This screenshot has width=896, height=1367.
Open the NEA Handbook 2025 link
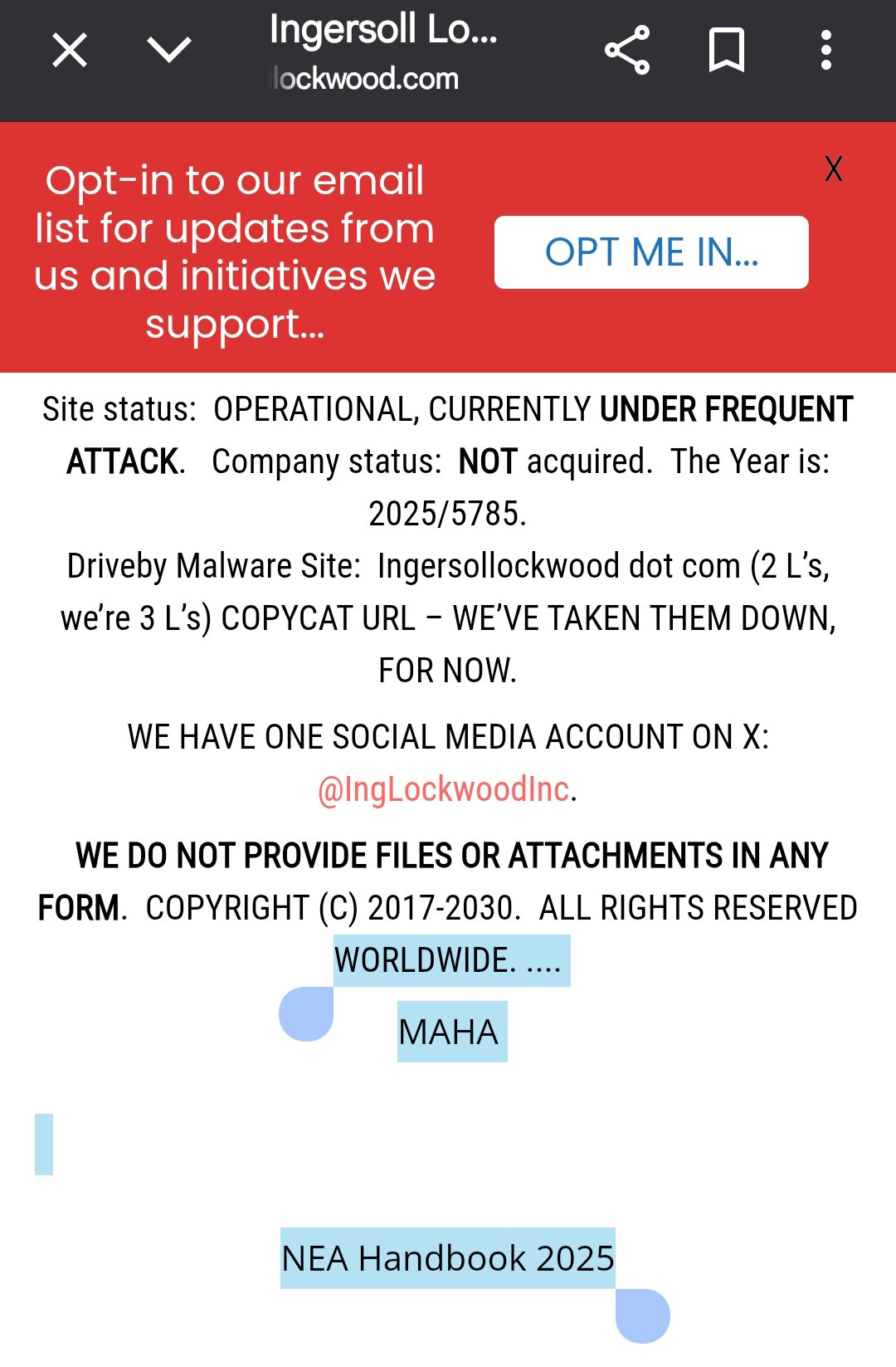[447, 1258]
